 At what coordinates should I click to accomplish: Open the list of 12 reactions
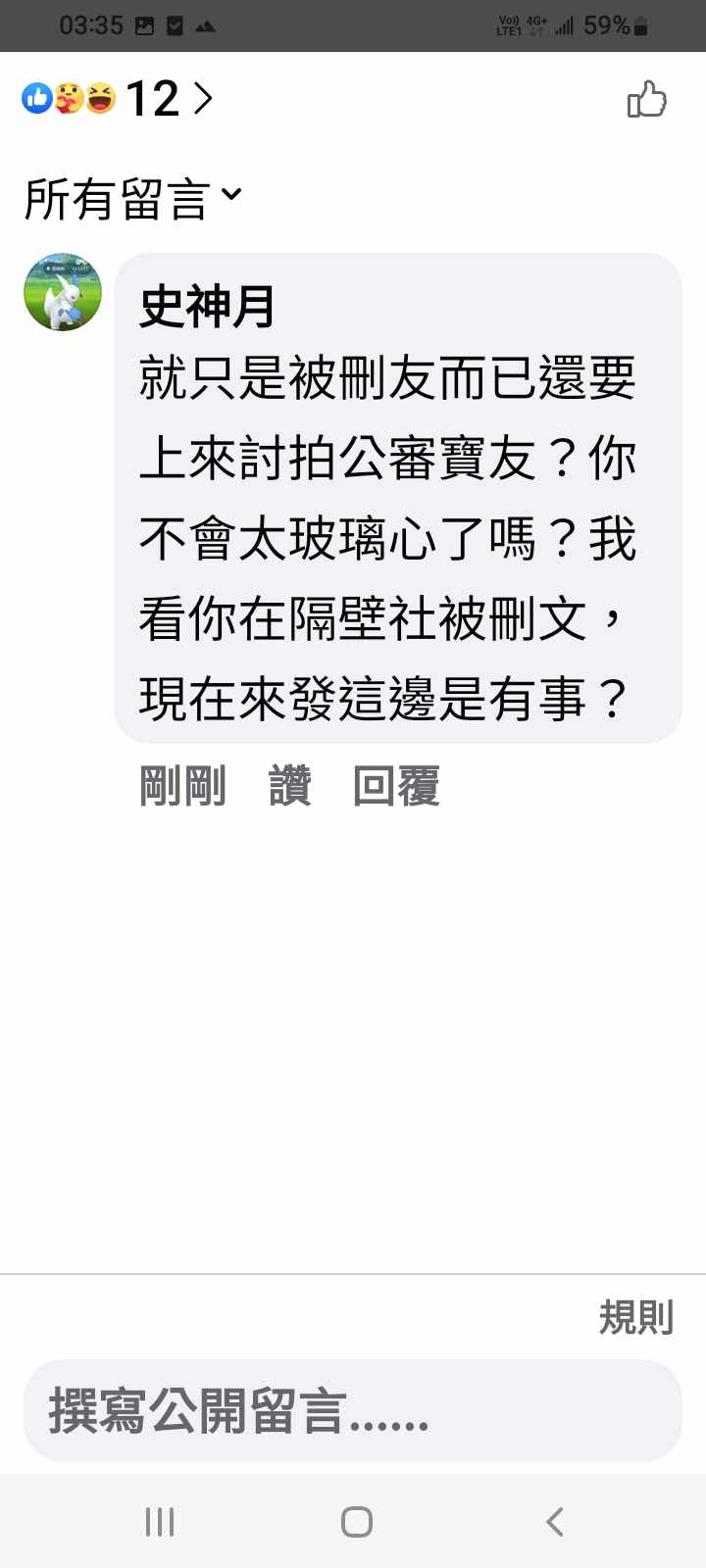(118, 99)
